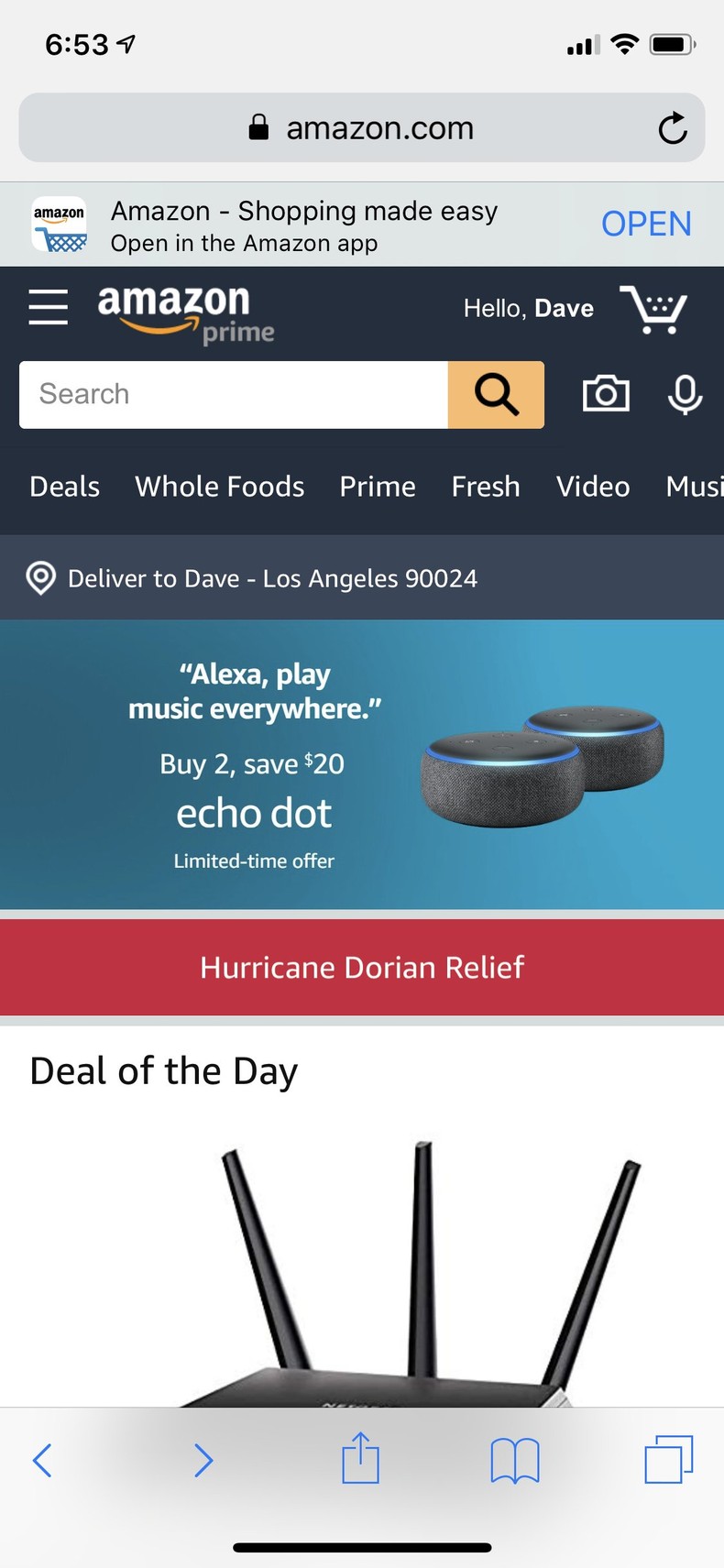724x1568 pixels.
Task: Tap OPEN to launch Amazon app
Action: (x=646, y=224)
